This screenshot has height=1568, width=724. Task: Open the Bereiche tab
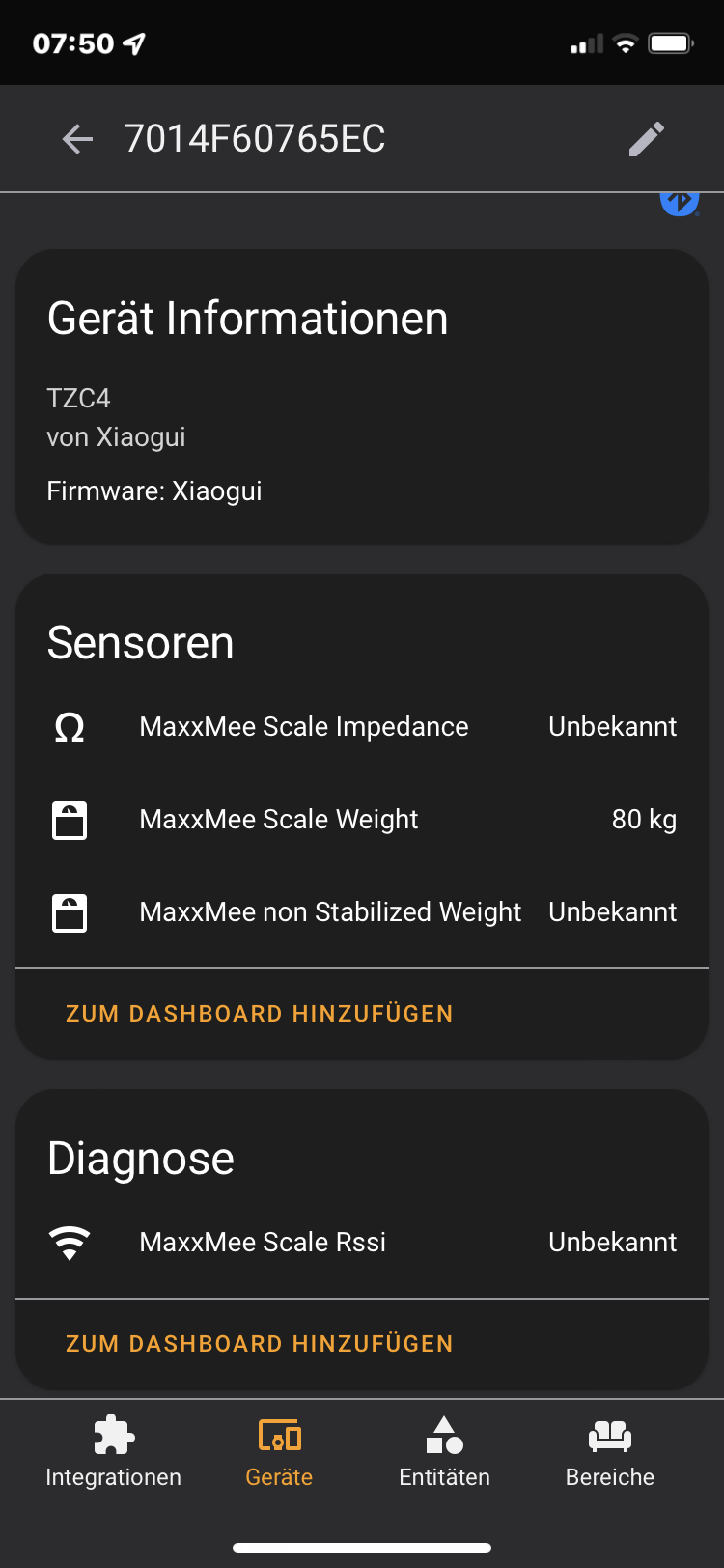609,1453
